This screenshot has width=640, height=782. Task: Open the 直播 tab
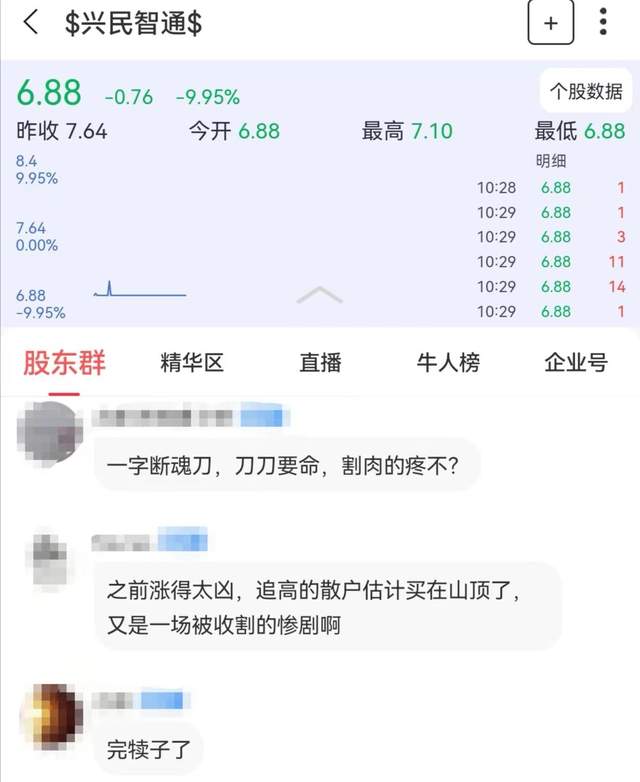tap(320, 362)
